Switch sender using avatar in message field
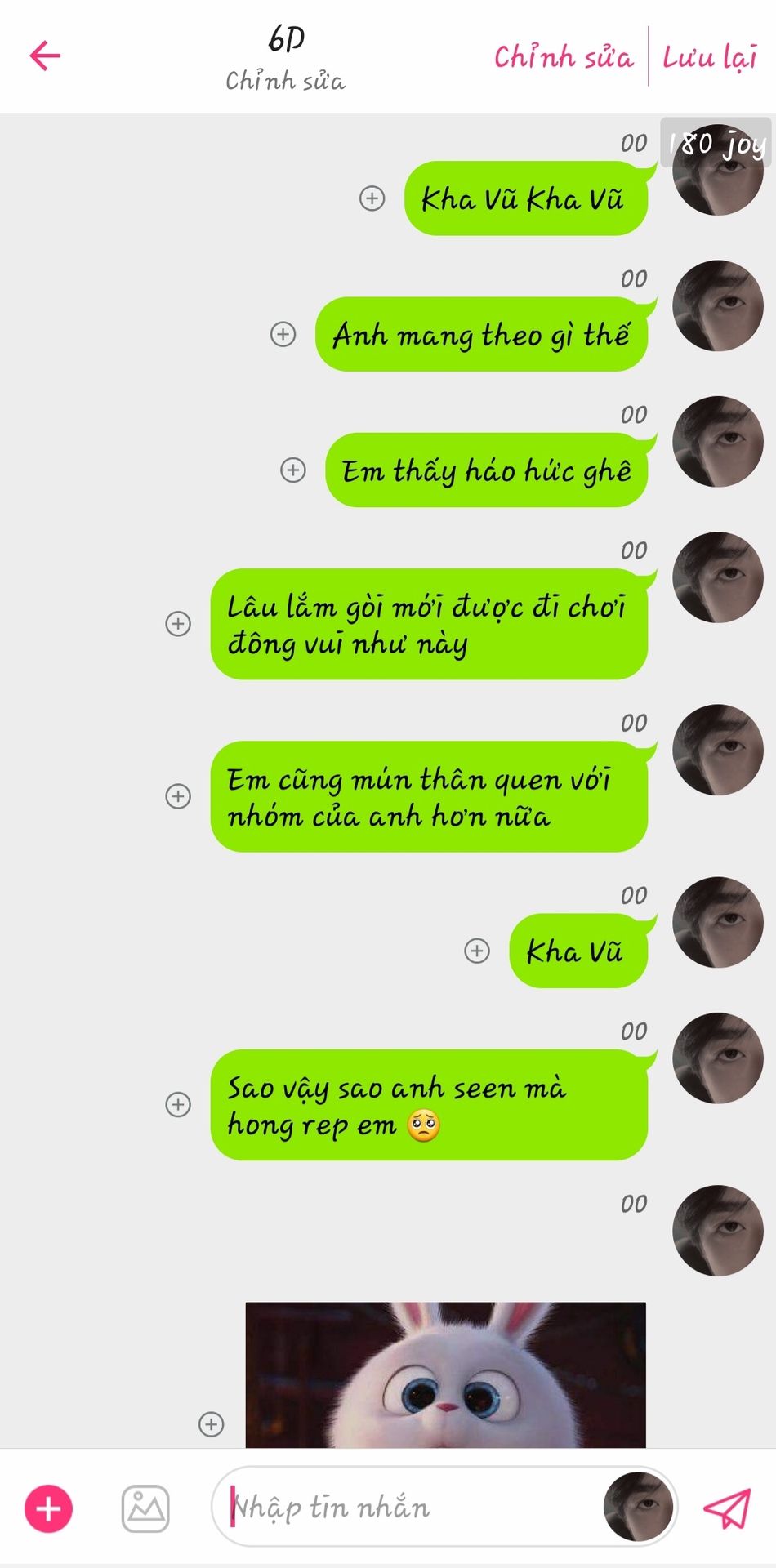 click(638, 1507)
